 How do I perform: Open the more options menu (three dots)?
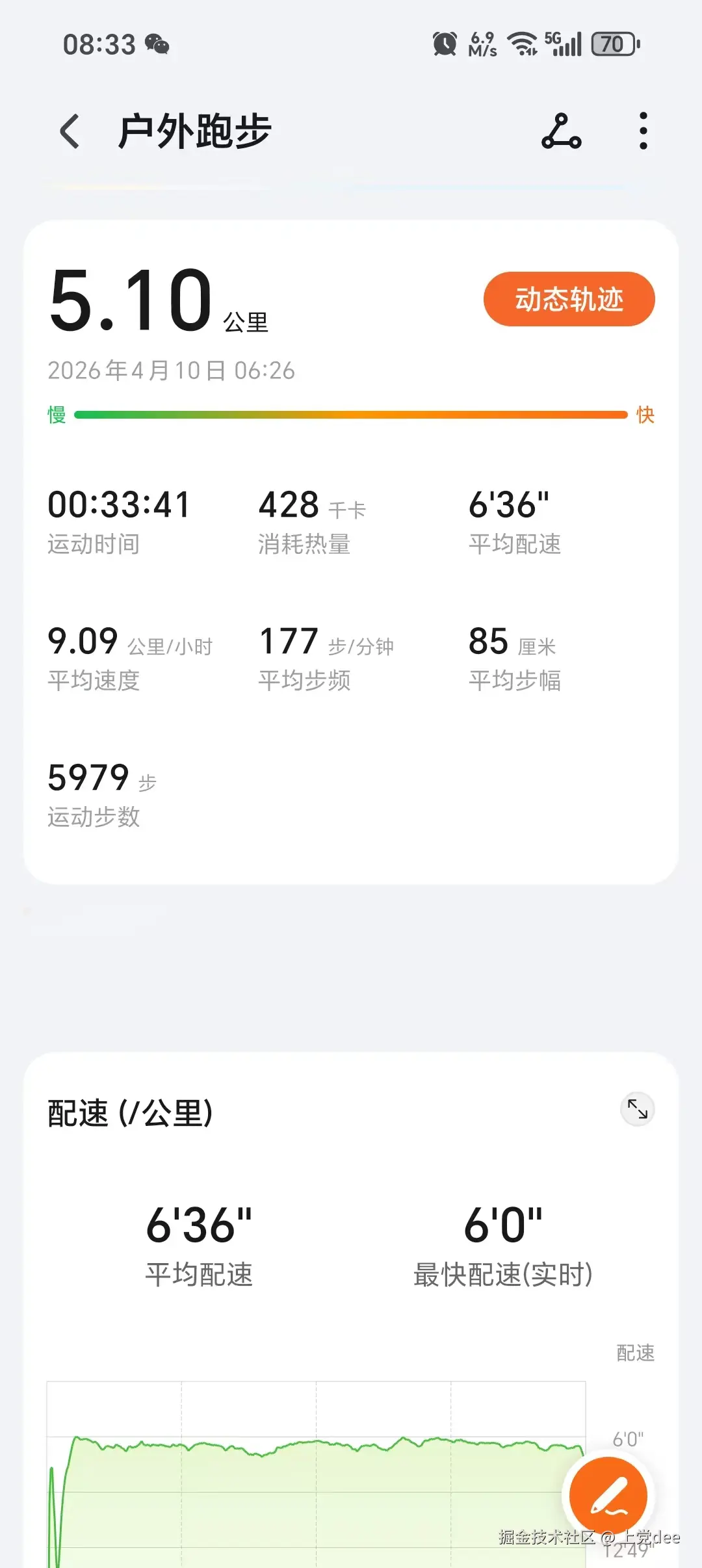(642, 130)
